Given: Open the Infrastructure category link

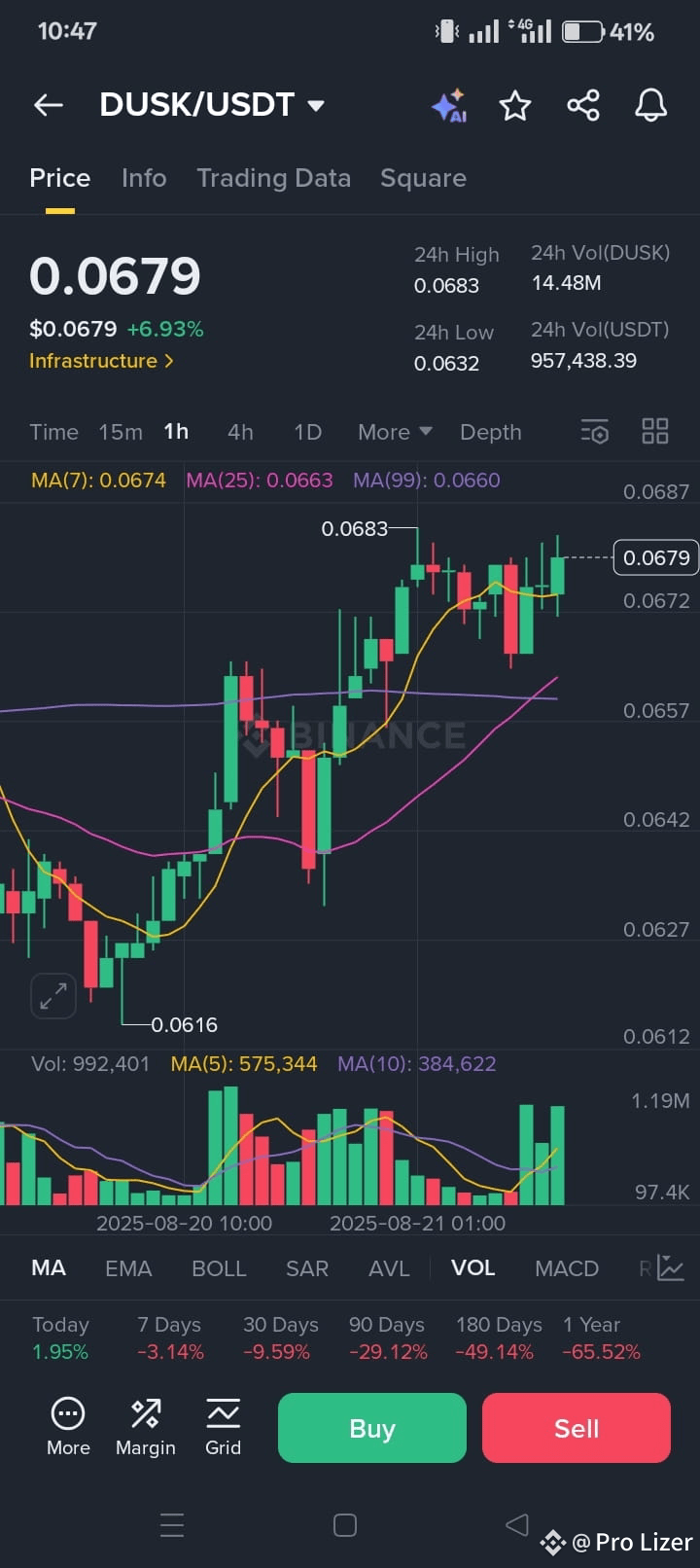Looking at the screenshot, I should pos(95,361).
